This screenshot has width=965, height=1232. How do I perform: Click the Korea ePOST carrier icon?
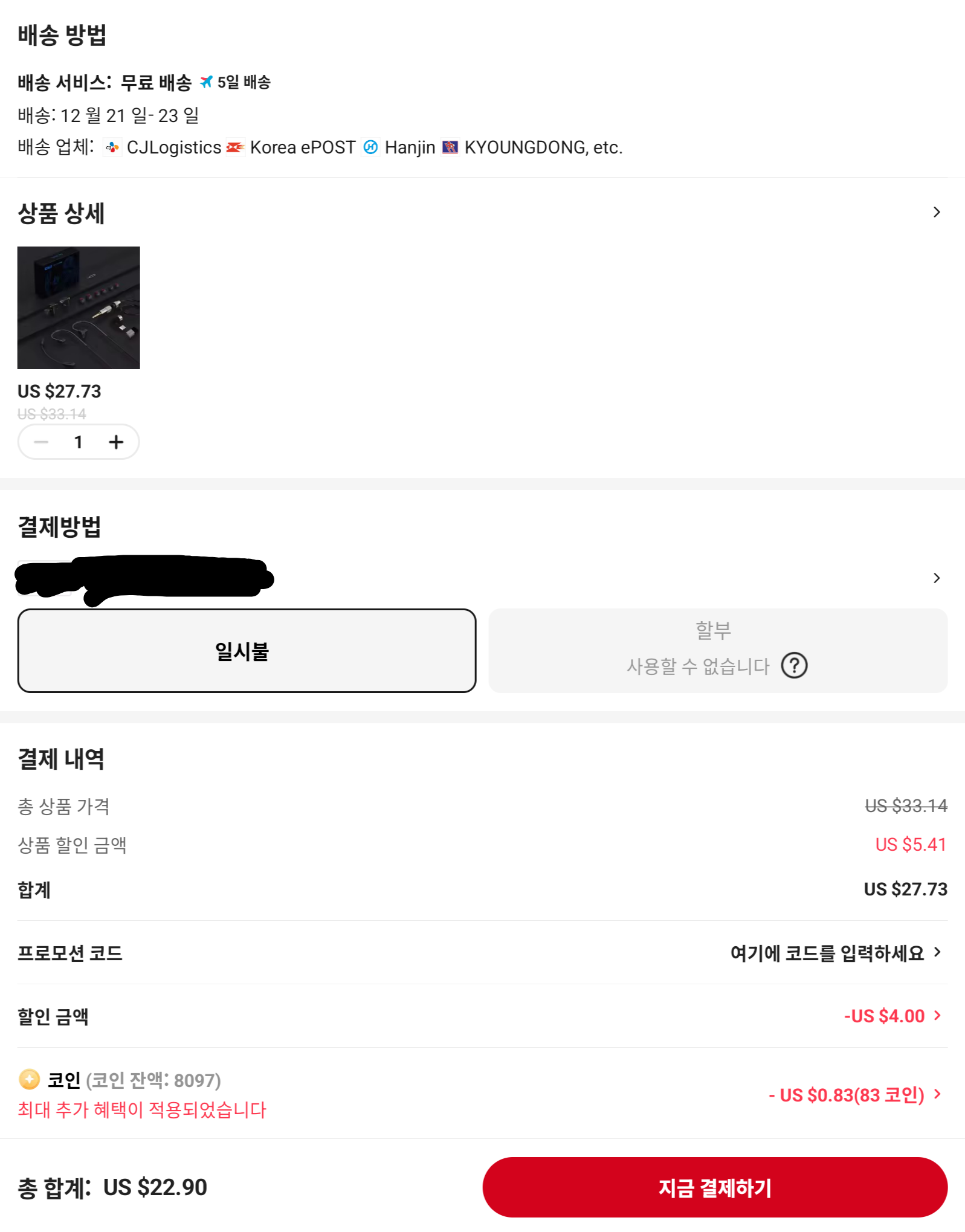pos(236,147)
